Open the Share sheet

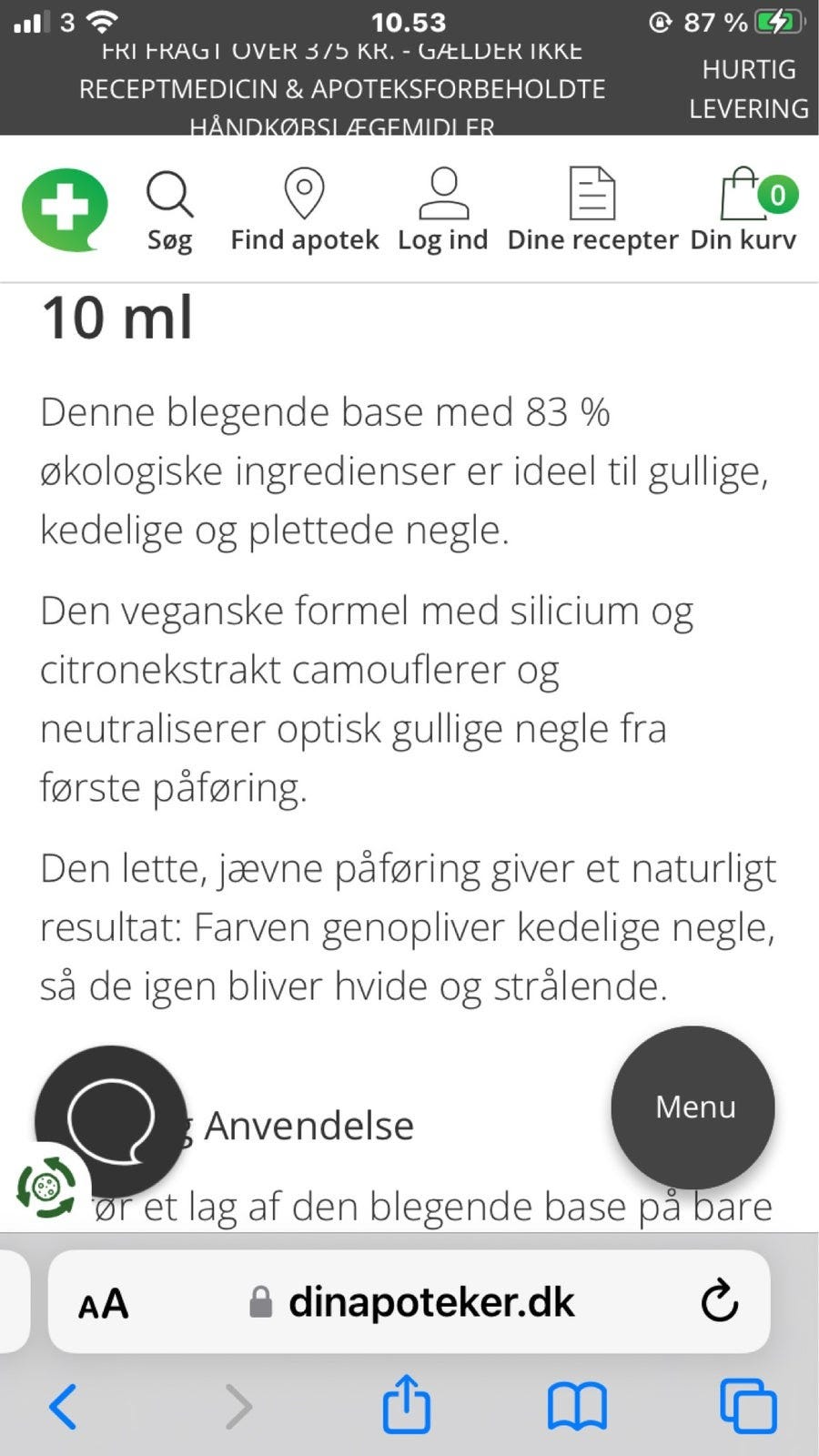pos(406,1404)
